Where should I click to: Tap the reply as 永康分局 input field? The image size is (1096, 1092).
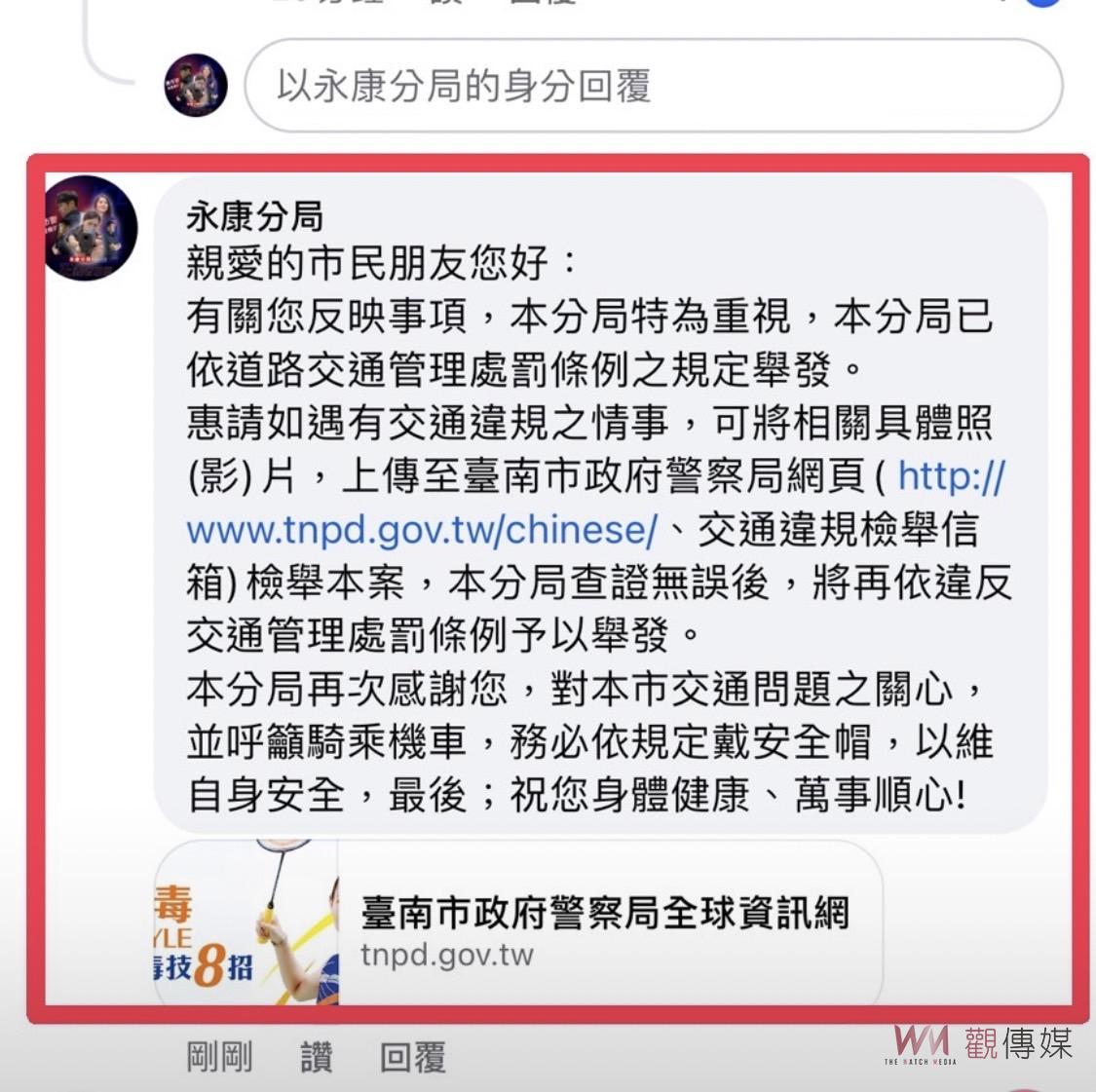(x=653, y=87)
